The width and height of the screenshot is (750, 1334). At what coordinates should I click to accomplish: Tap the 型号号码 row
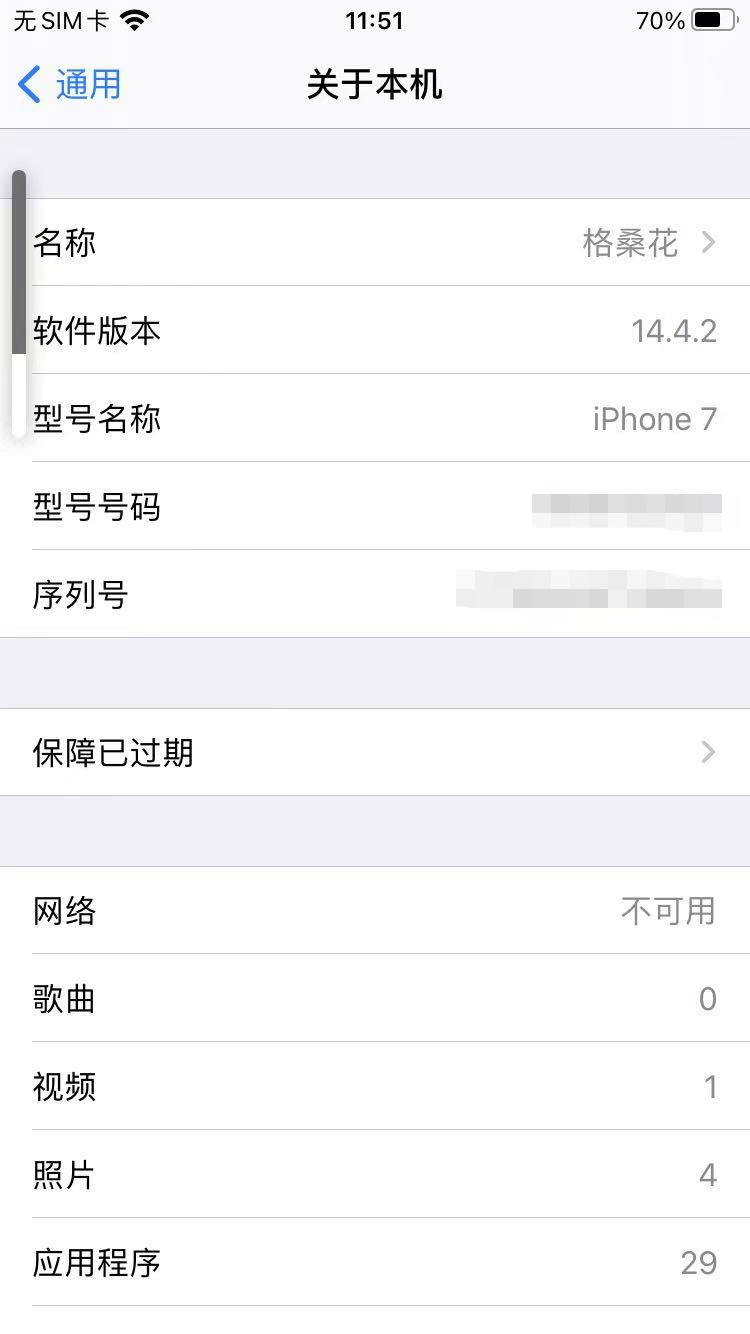(375, 507)
